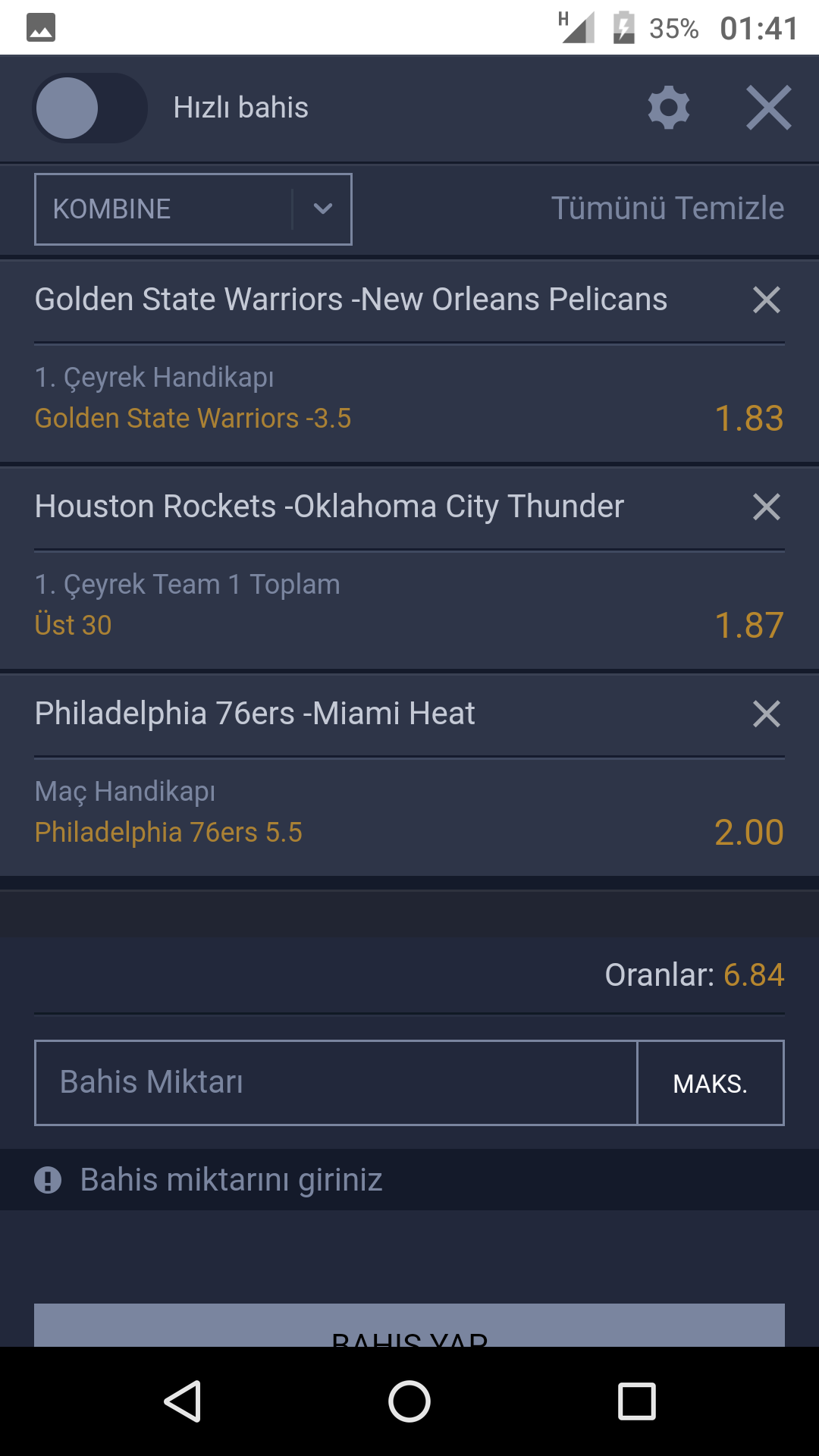Screen dimensions: 819x1456
Task: Expand the KOMBINE bet type dropdown
Action: tap(193, 209)
